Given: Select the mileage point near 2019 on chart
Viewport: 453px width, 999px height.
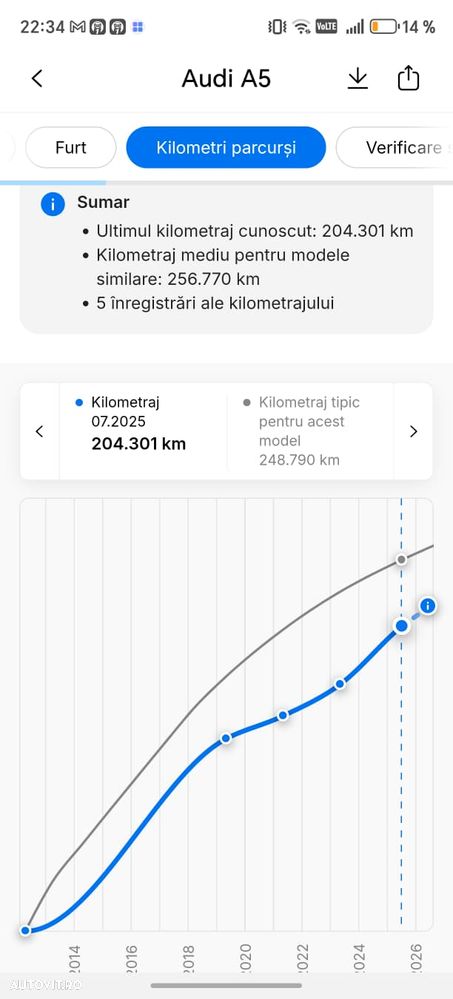Looking at the screenshot, I should pyautogui.click(x=226, y=738).
